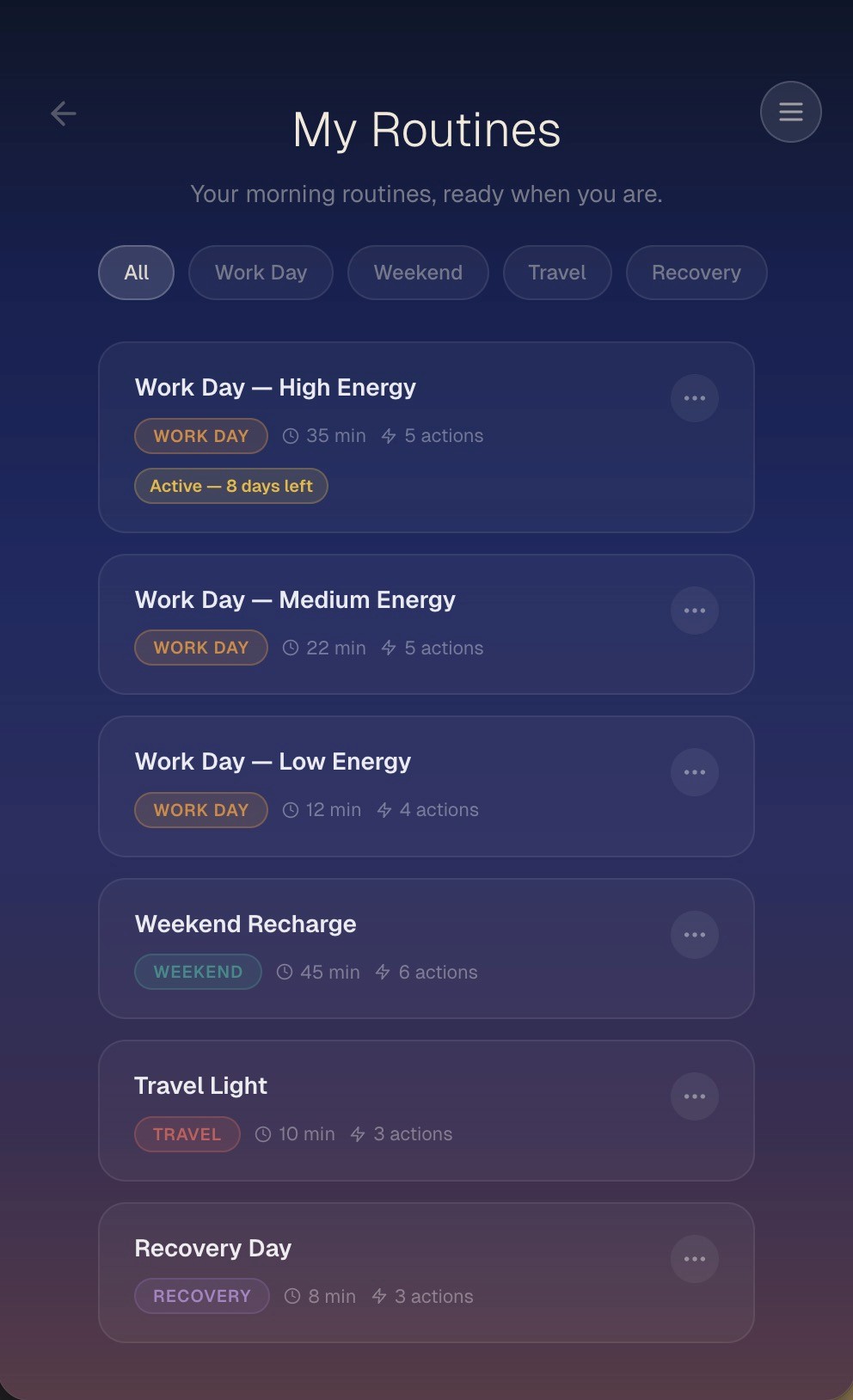Switch to the Travel filter tab
The image size is (853, 1400).
556,273
